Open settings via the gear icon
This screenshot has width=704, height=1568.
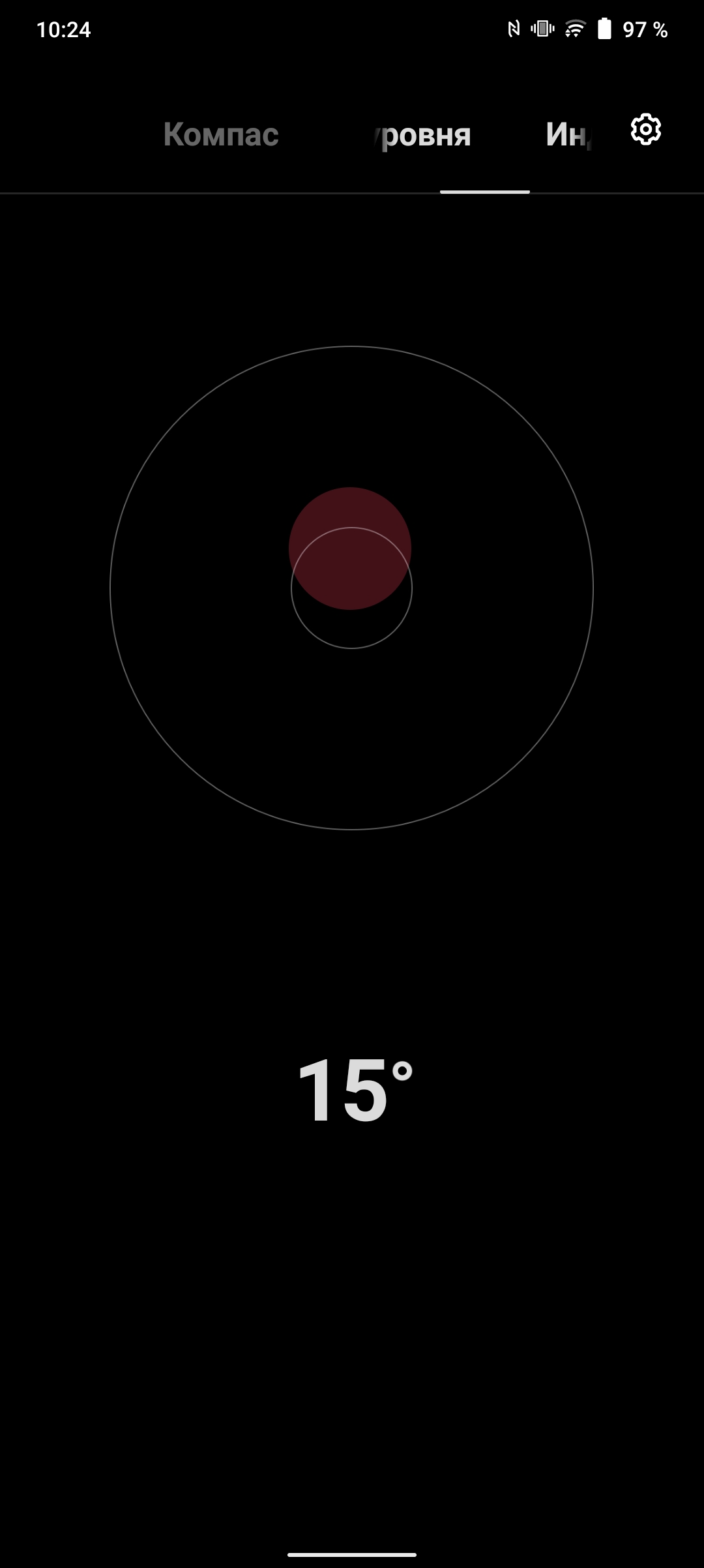645,130
